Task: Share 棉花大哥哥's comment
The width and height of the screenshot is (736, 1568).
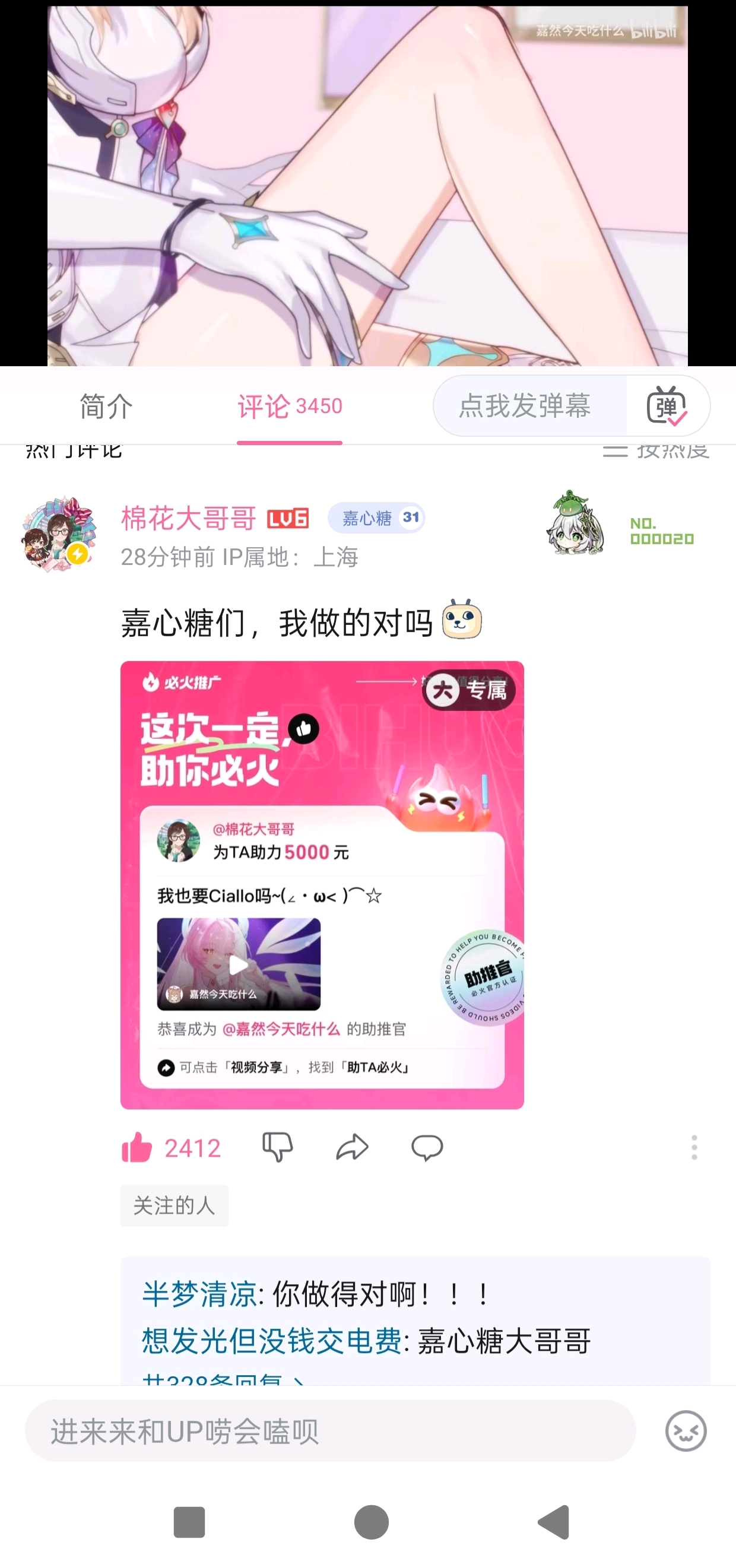Action: (353, 1148)
